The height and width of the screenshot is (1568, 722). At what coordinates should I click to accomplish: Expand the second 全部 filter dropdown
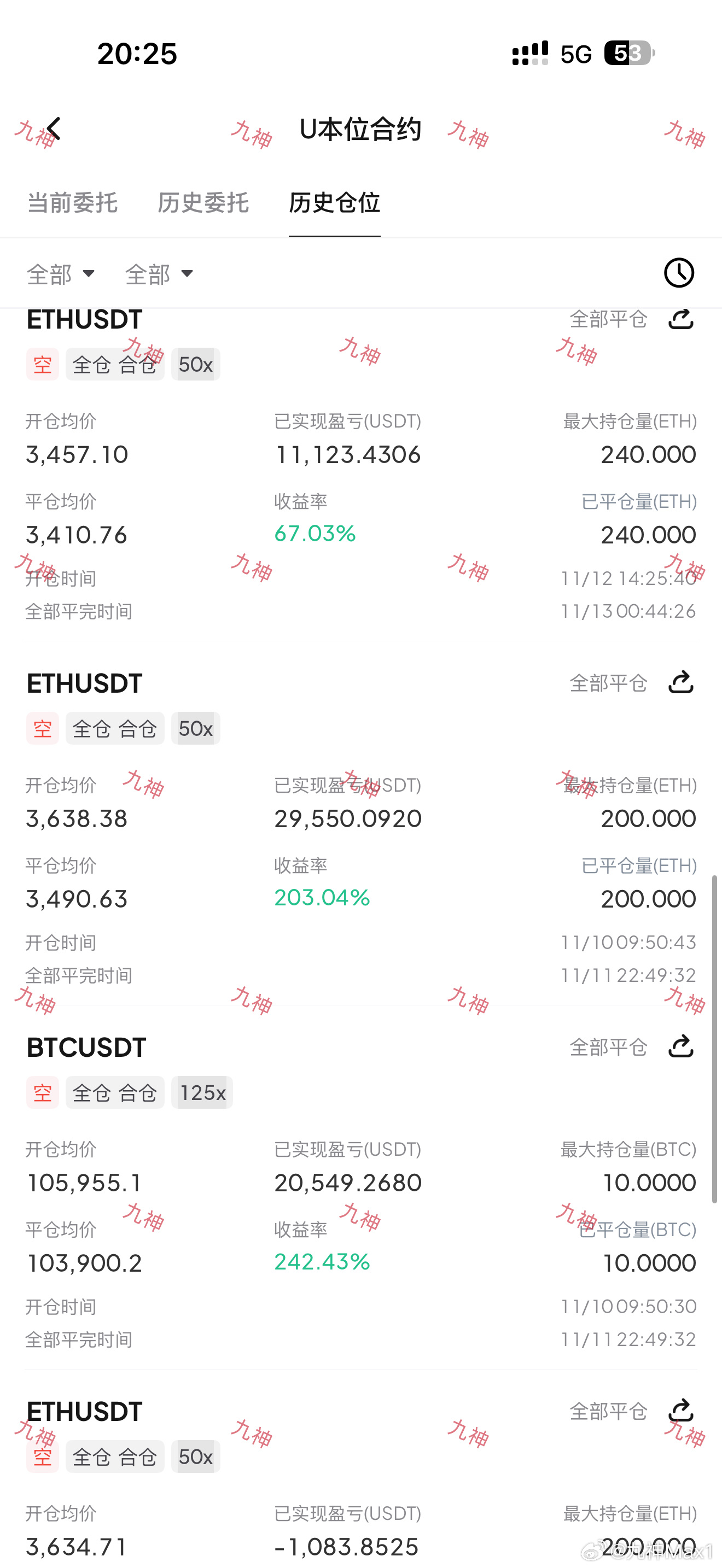[160, 274]
